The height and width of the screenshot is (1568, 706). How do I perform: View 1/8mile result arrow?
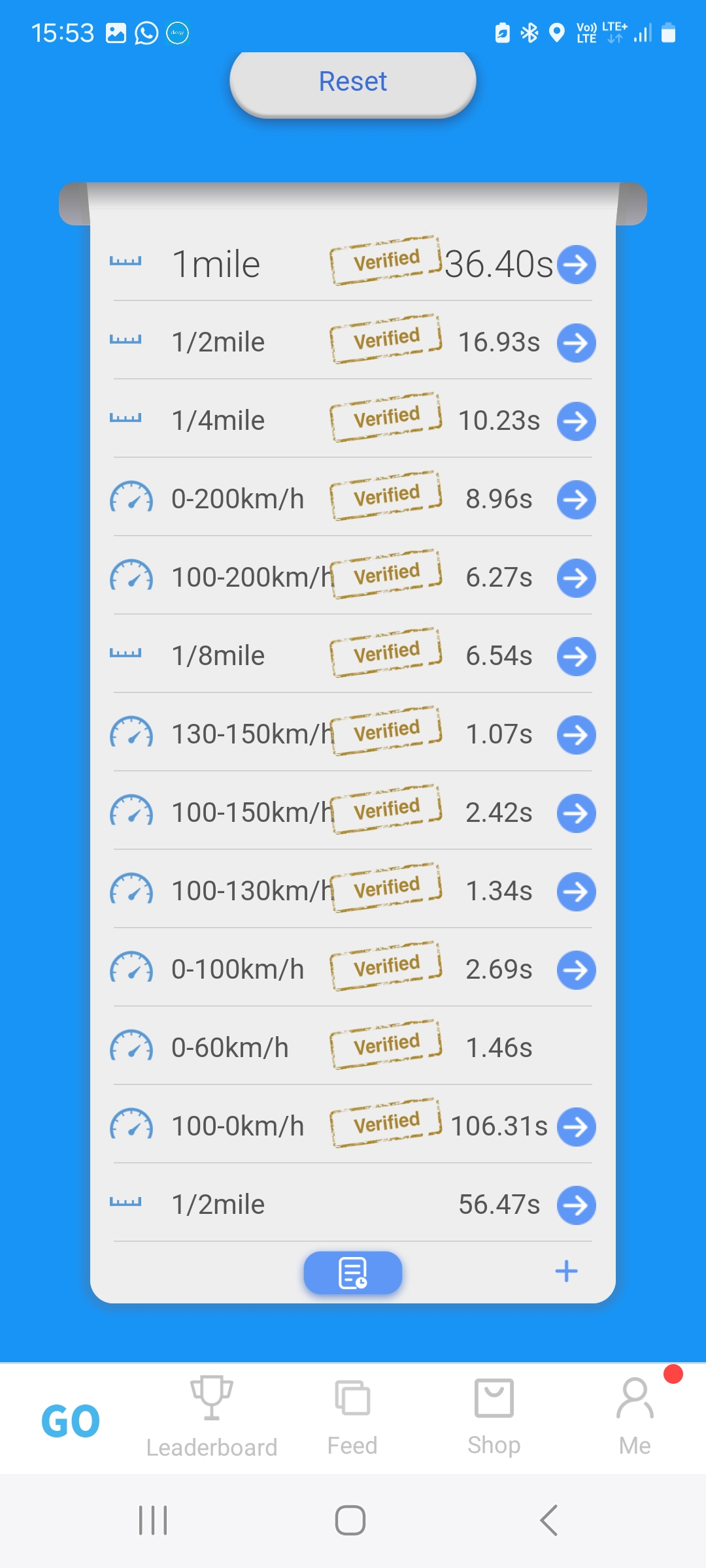click(576, 657)
